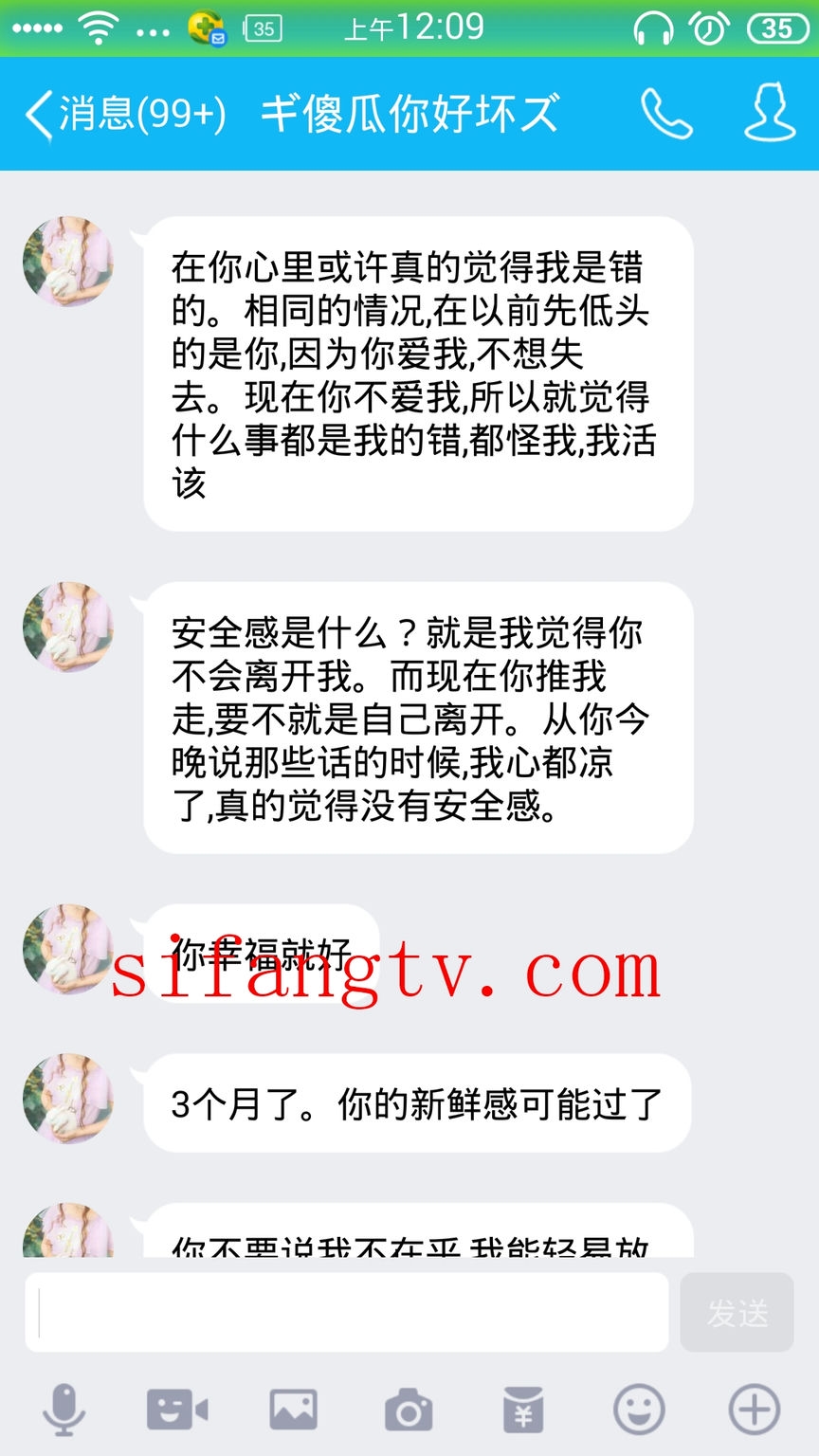Open the contact's profile
Viewport: 819px width, 1456px height.
[769, 113]
